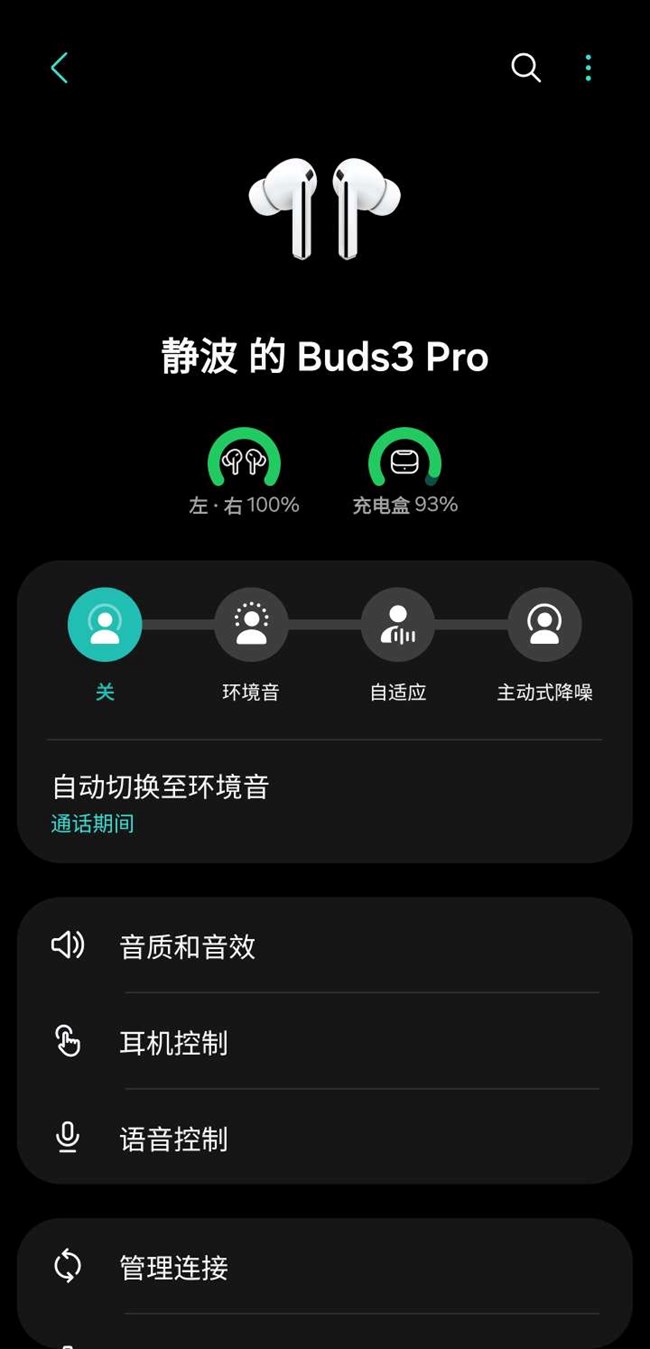Screen dimensions: 650x1349
Task: Choose the 自适应 adaptive mode
Action: 398,625
